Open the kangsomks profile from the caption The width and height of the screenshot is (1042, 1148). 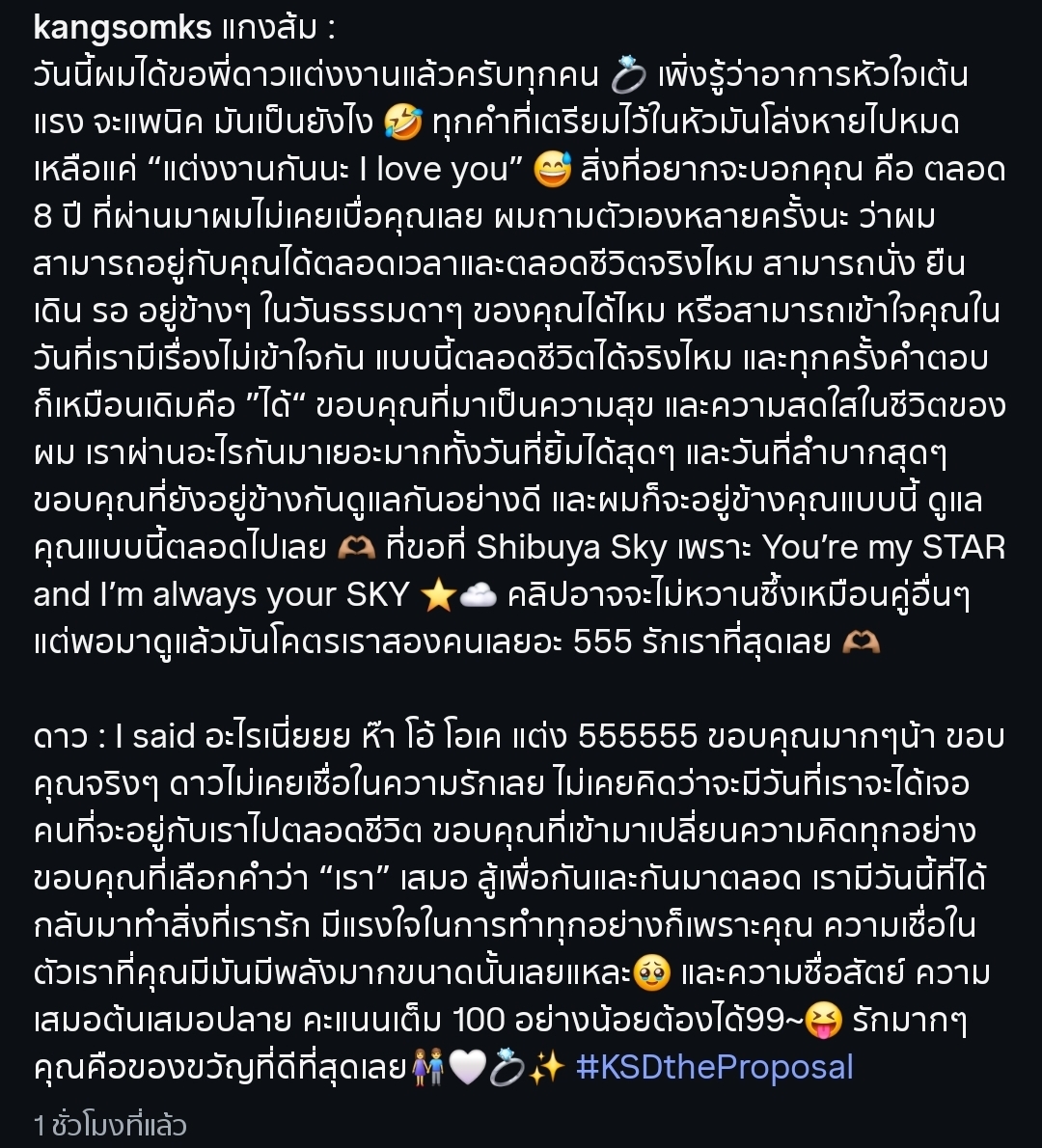[123, 28]
